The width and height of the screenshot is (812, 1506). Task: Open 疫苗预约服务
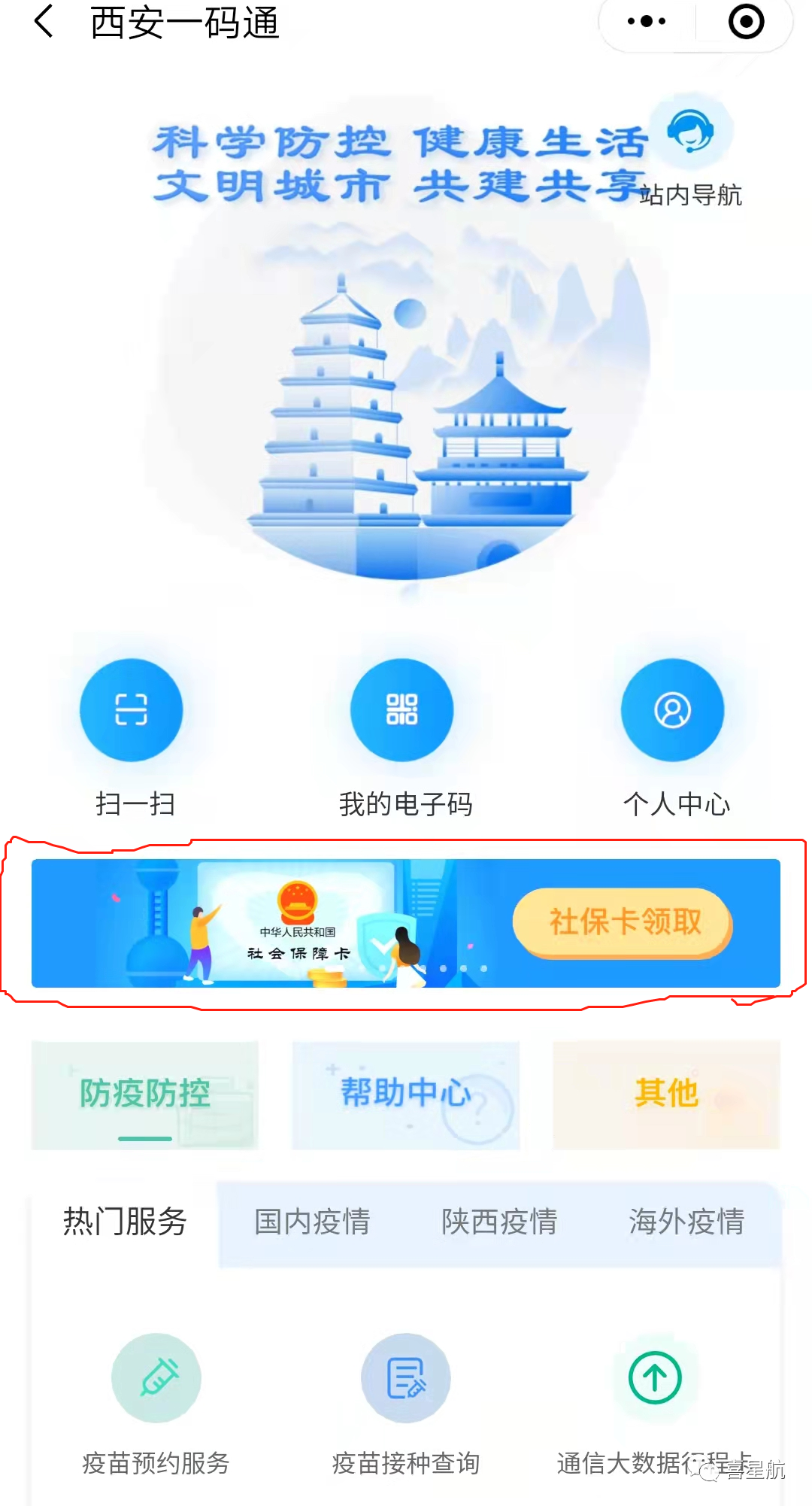coord(156,1378)
